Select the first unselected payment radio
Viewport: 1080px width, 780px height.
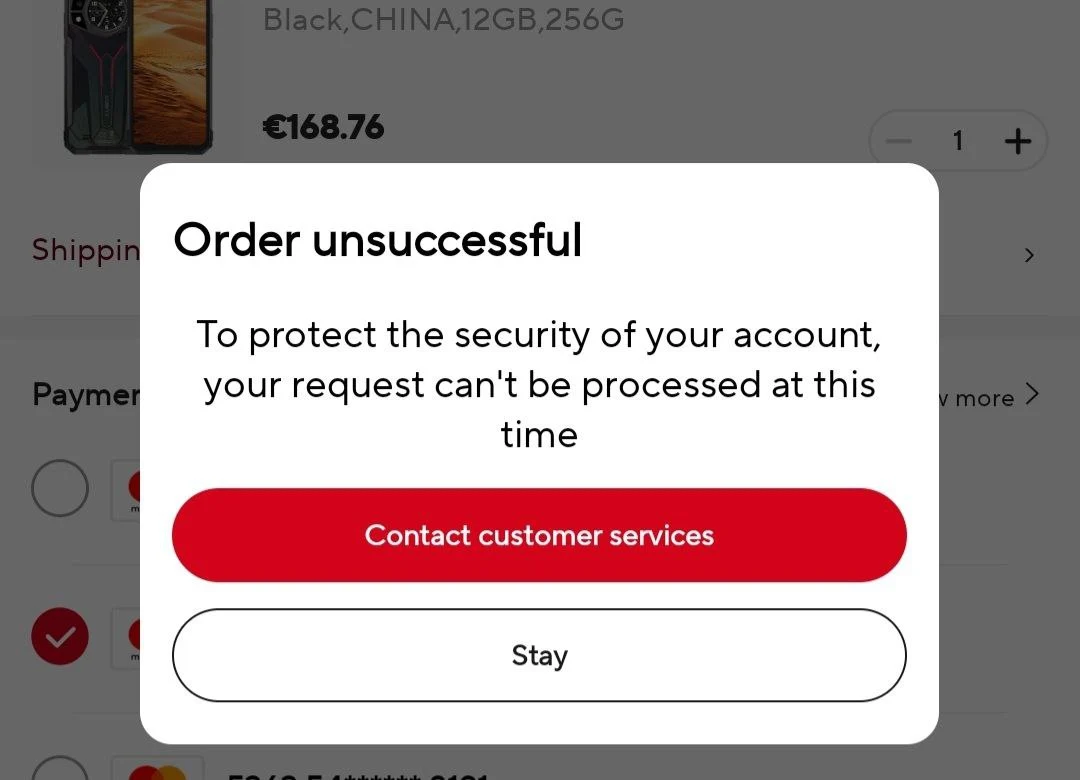tap(60, 488)
